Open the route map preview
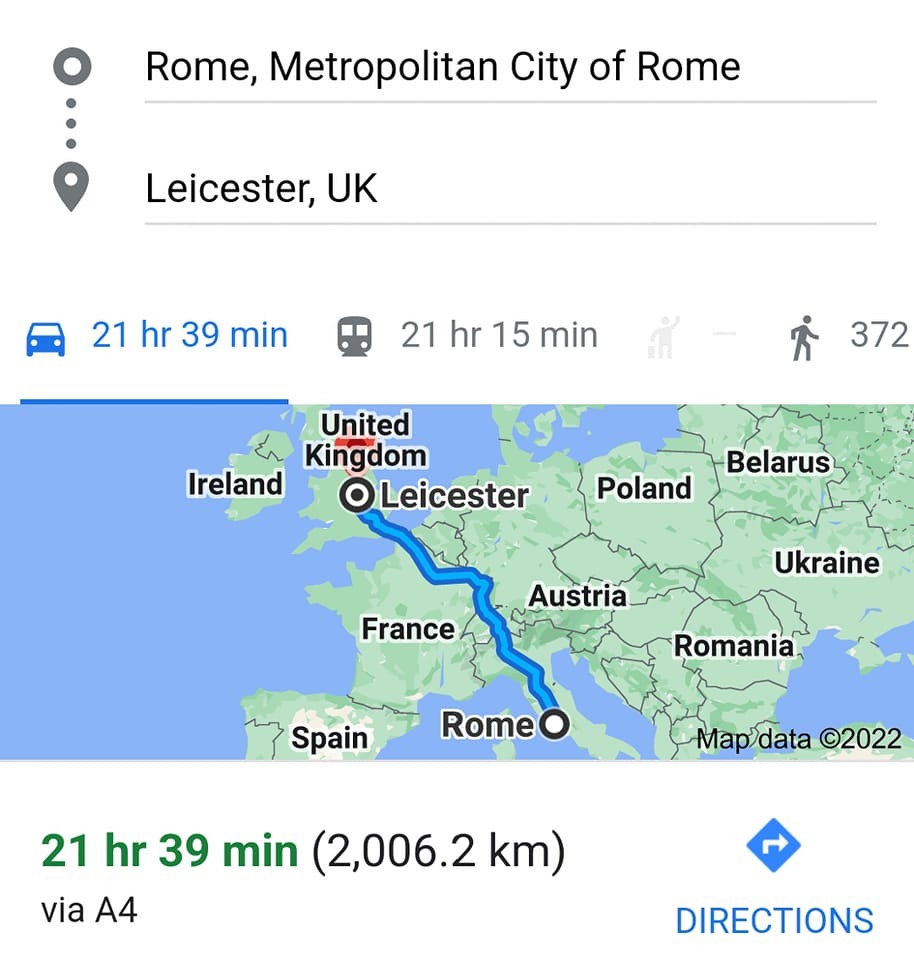The width and height of the screenshot is (914, 960). [x=457, y=582]
